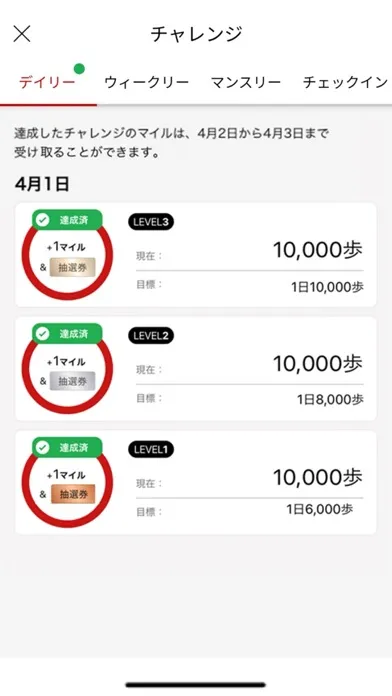Screen dimensions: 392x696
Task: Open the LEVEL2 8,000歩 challenge card
Action: tap(196, 369)
